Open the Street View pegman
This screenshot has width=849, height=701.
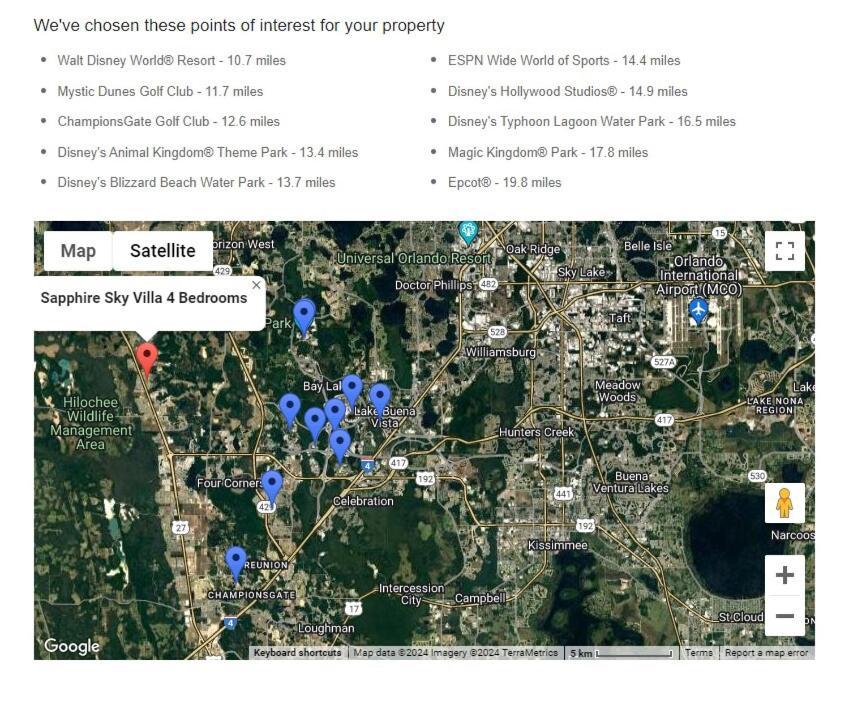784,503
